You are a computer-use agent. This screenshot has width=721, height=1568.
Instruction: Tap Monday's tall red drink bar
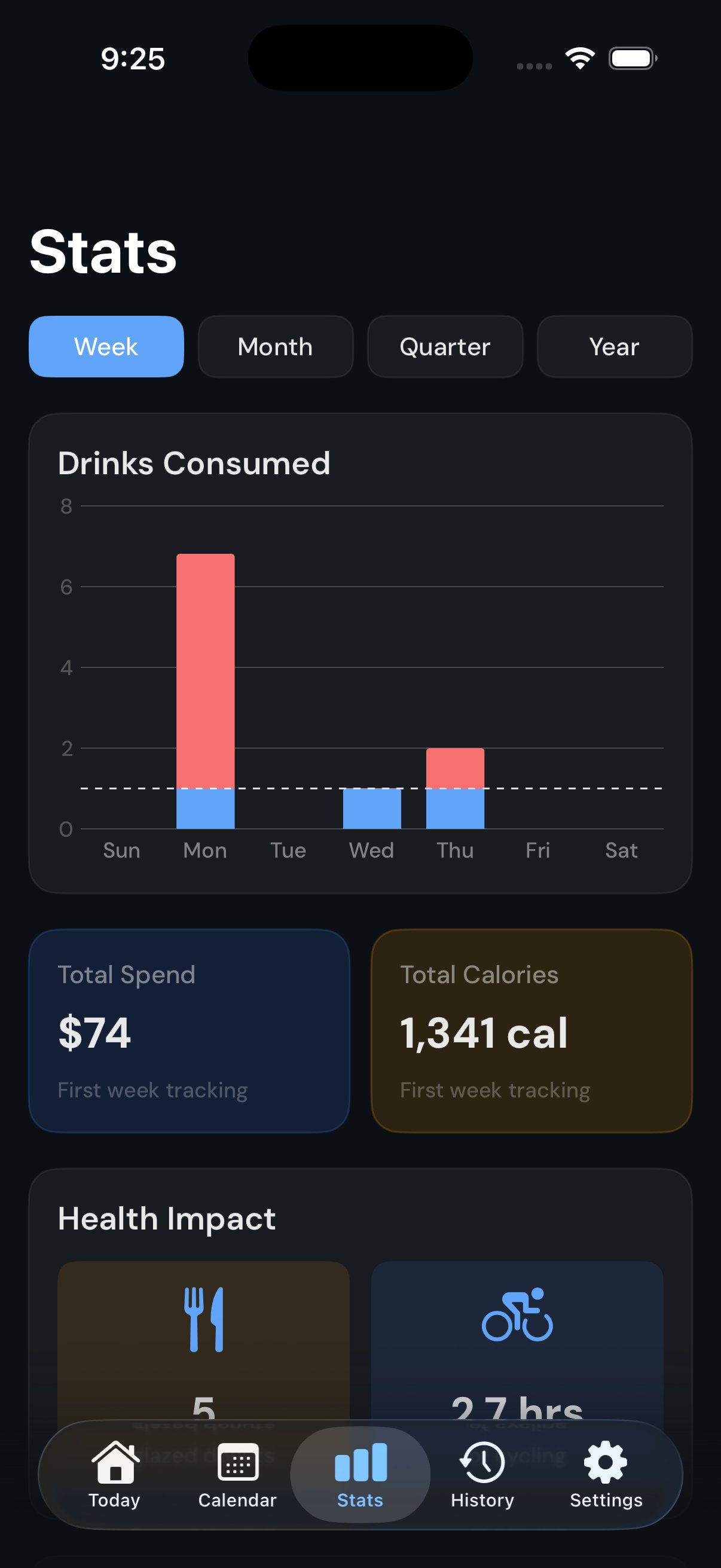(205, 670)
